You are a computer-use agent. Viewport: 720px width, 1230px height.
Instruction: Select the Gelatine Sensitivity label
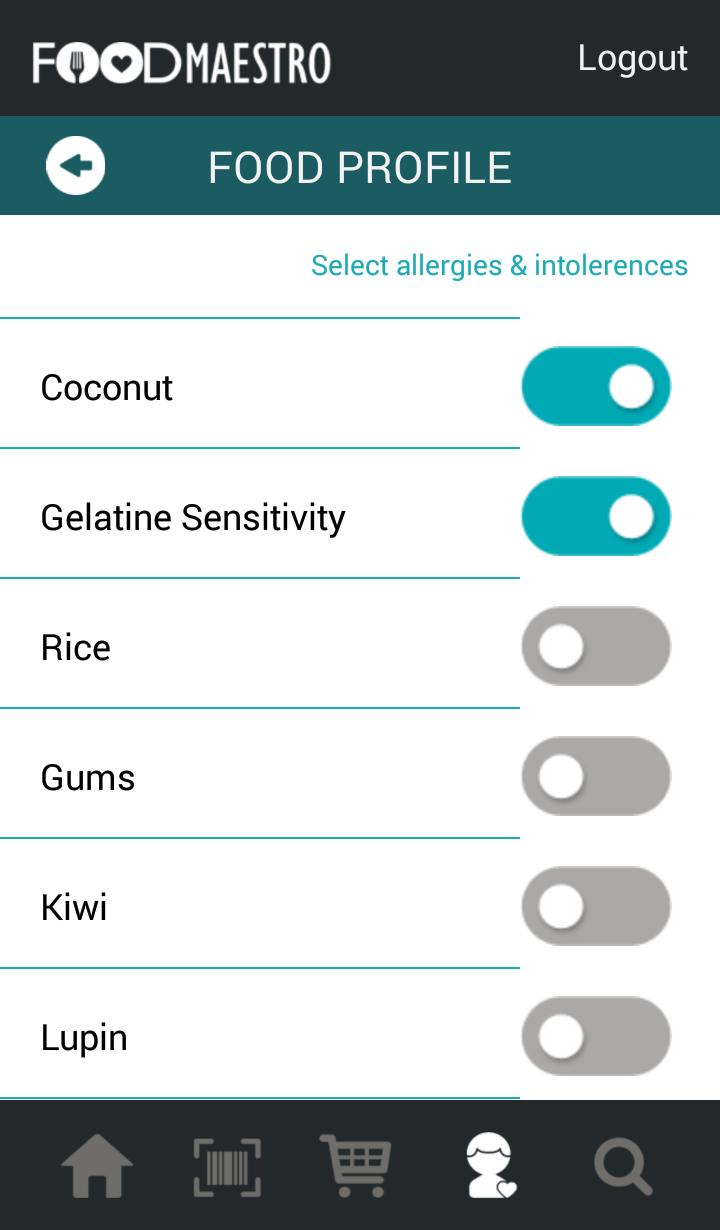tap(195, 517)
